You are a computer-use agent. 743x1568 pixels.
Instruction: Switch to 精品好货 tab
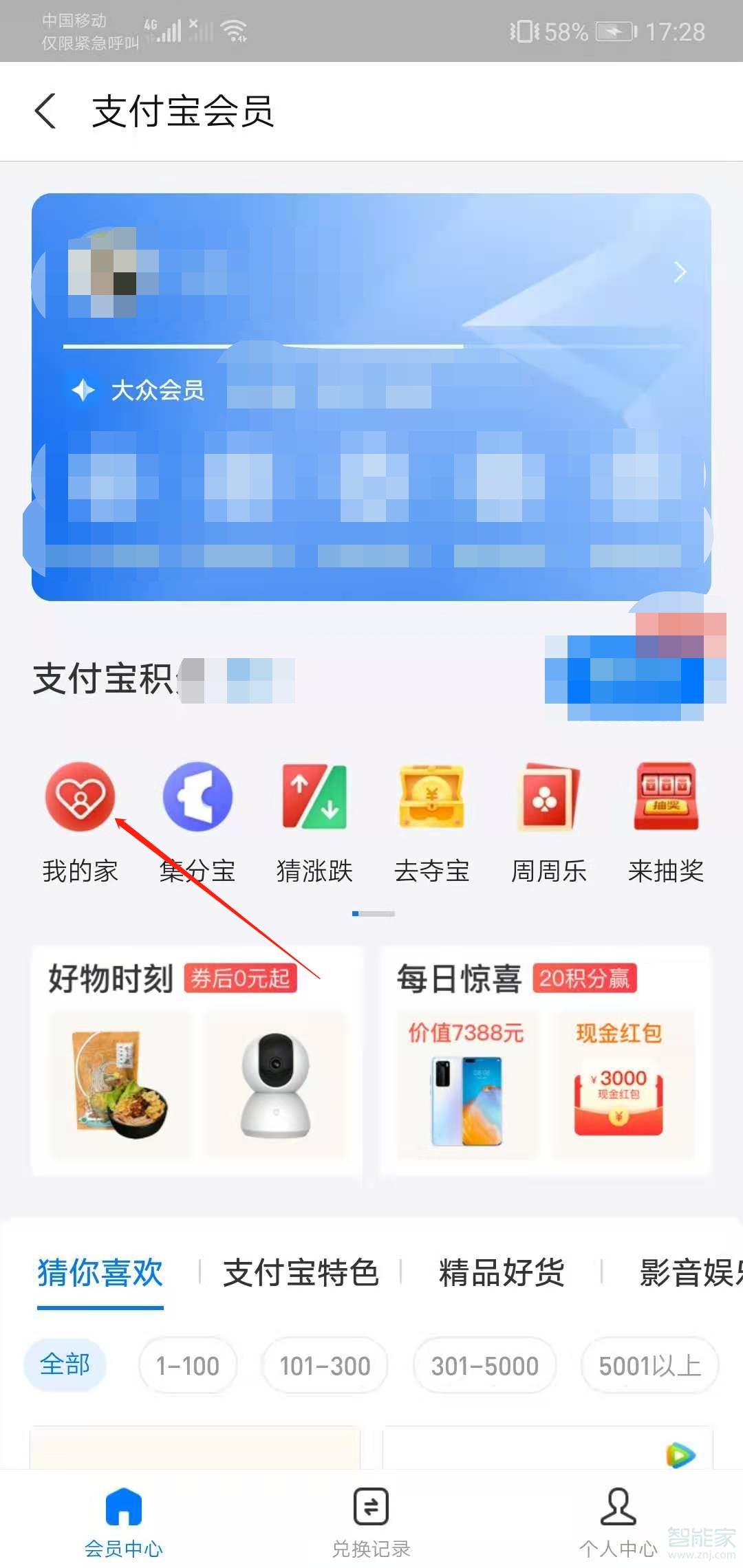click(502, 1272)
